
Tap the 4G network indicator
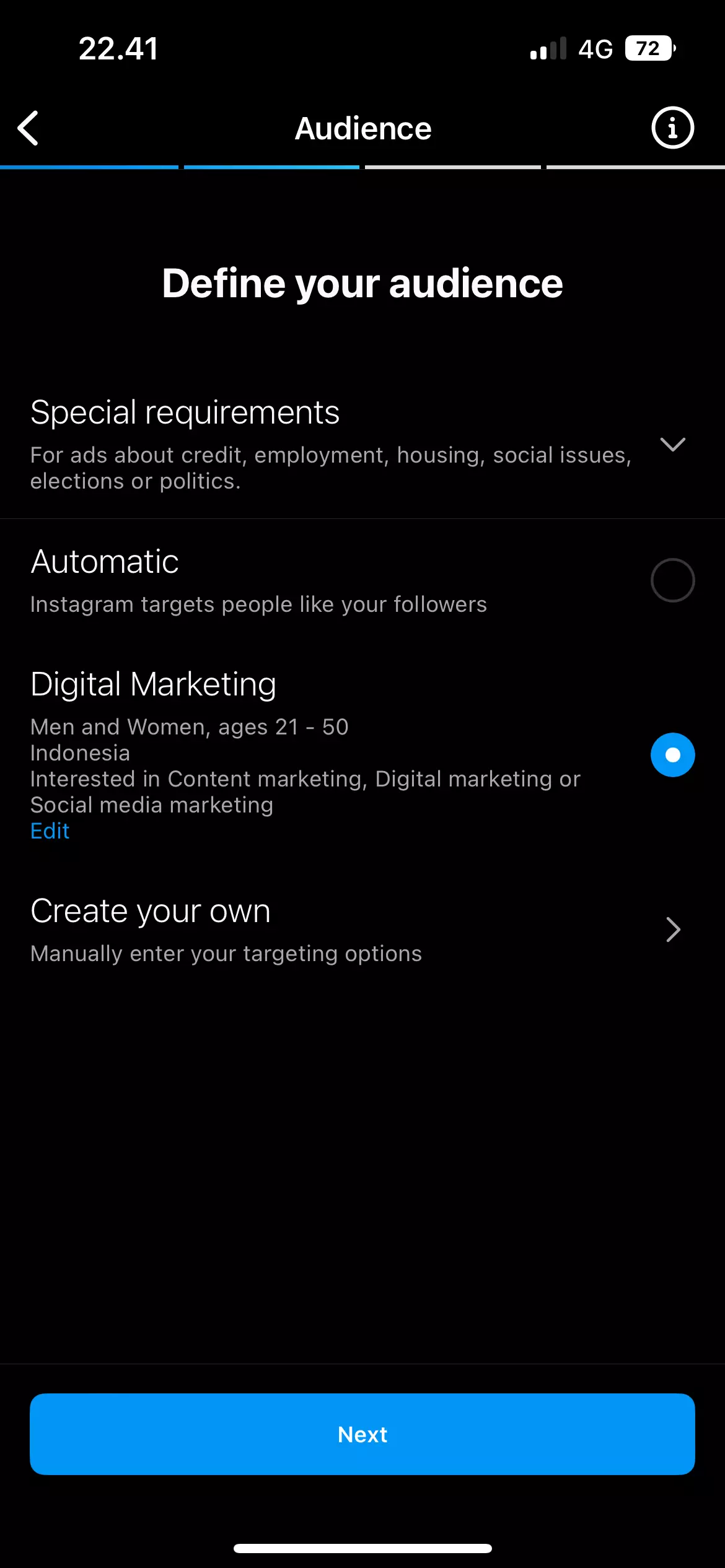pyautogui.click(x=595, y=48)
